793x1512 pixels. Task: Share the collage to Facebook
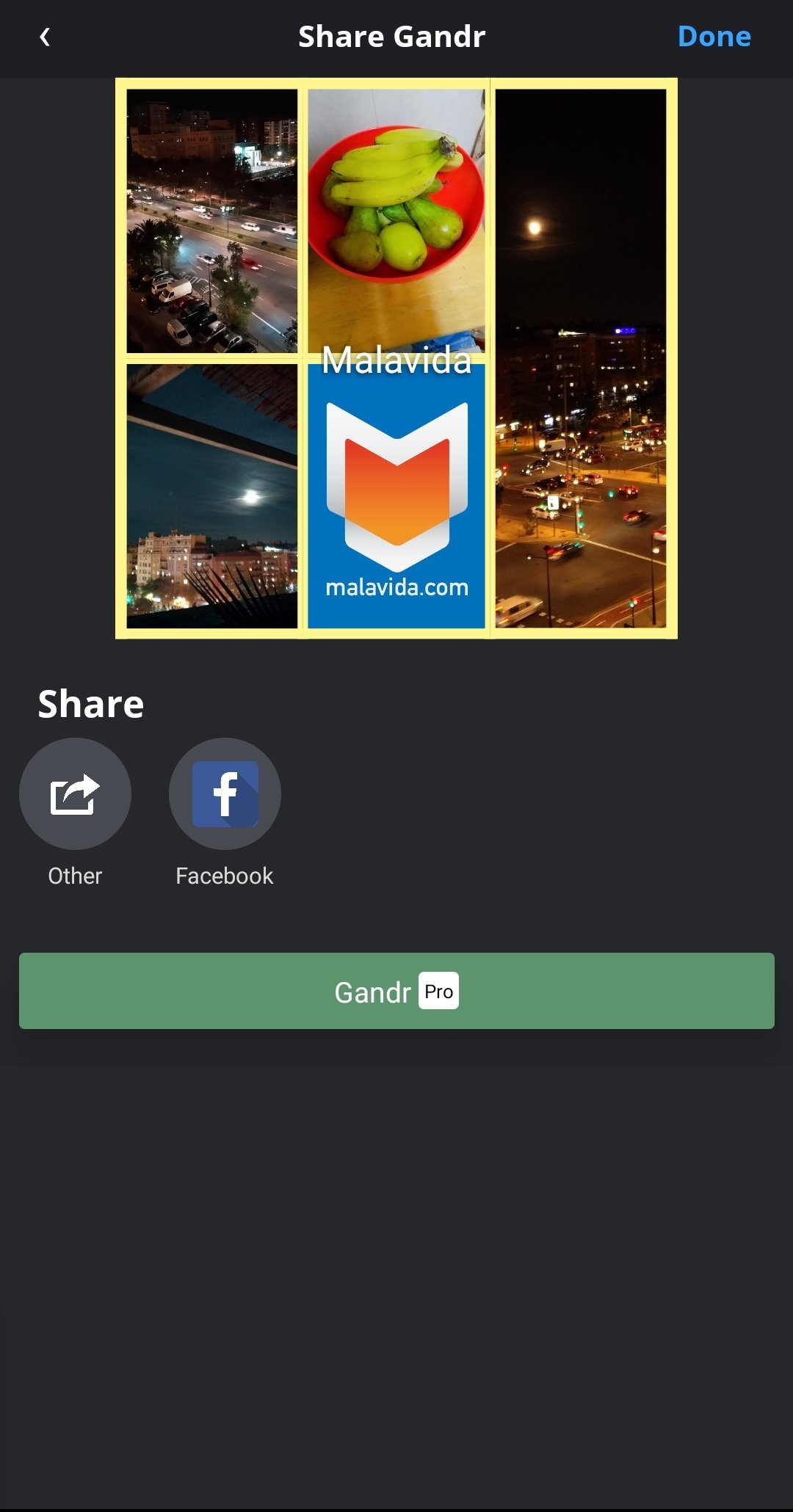tap(225, 794)
